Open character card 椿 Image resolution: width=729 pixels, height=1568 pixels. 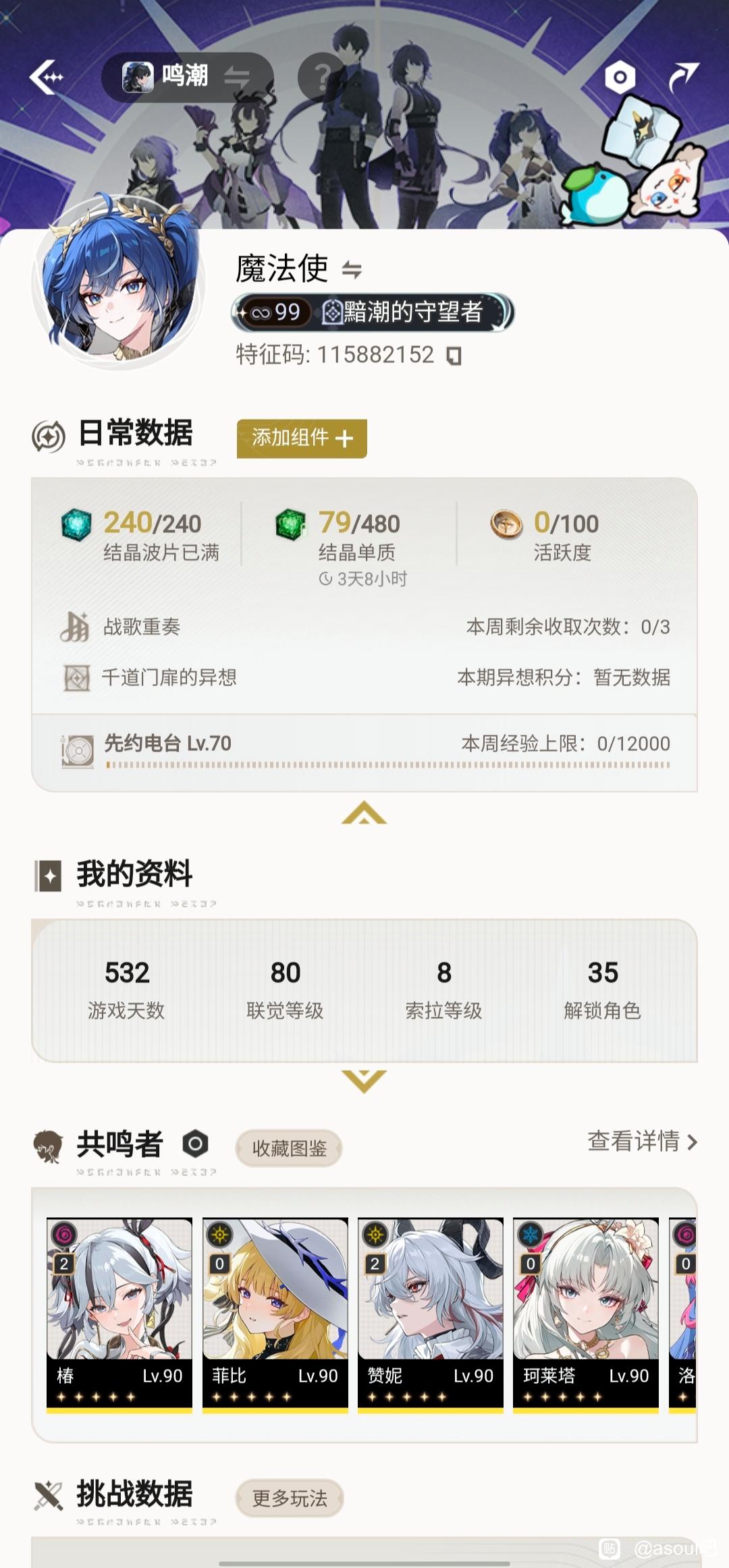[x=119, y=1312]
